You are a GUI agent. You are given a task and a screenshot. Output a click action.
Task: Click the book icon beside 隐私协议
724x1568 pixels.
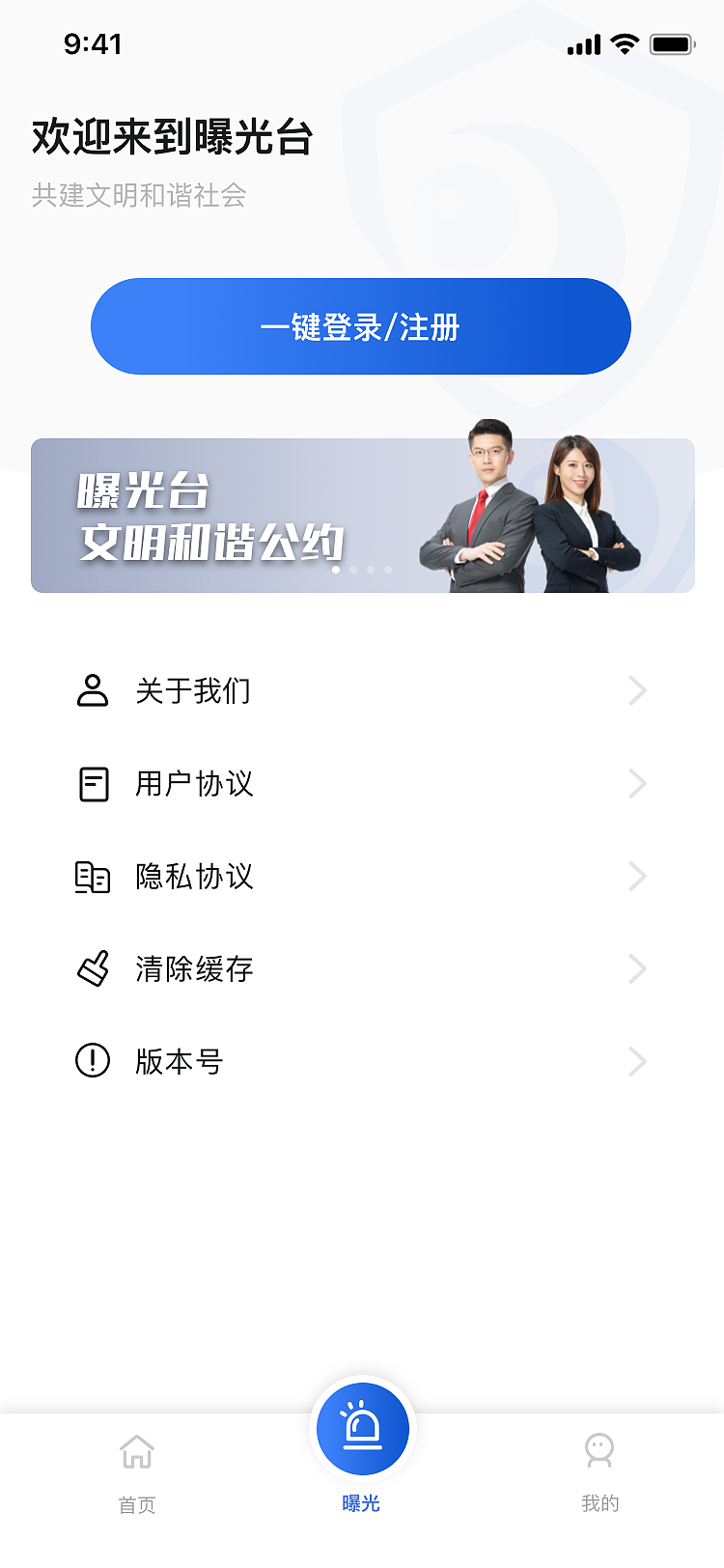click(x=93, y=876)
